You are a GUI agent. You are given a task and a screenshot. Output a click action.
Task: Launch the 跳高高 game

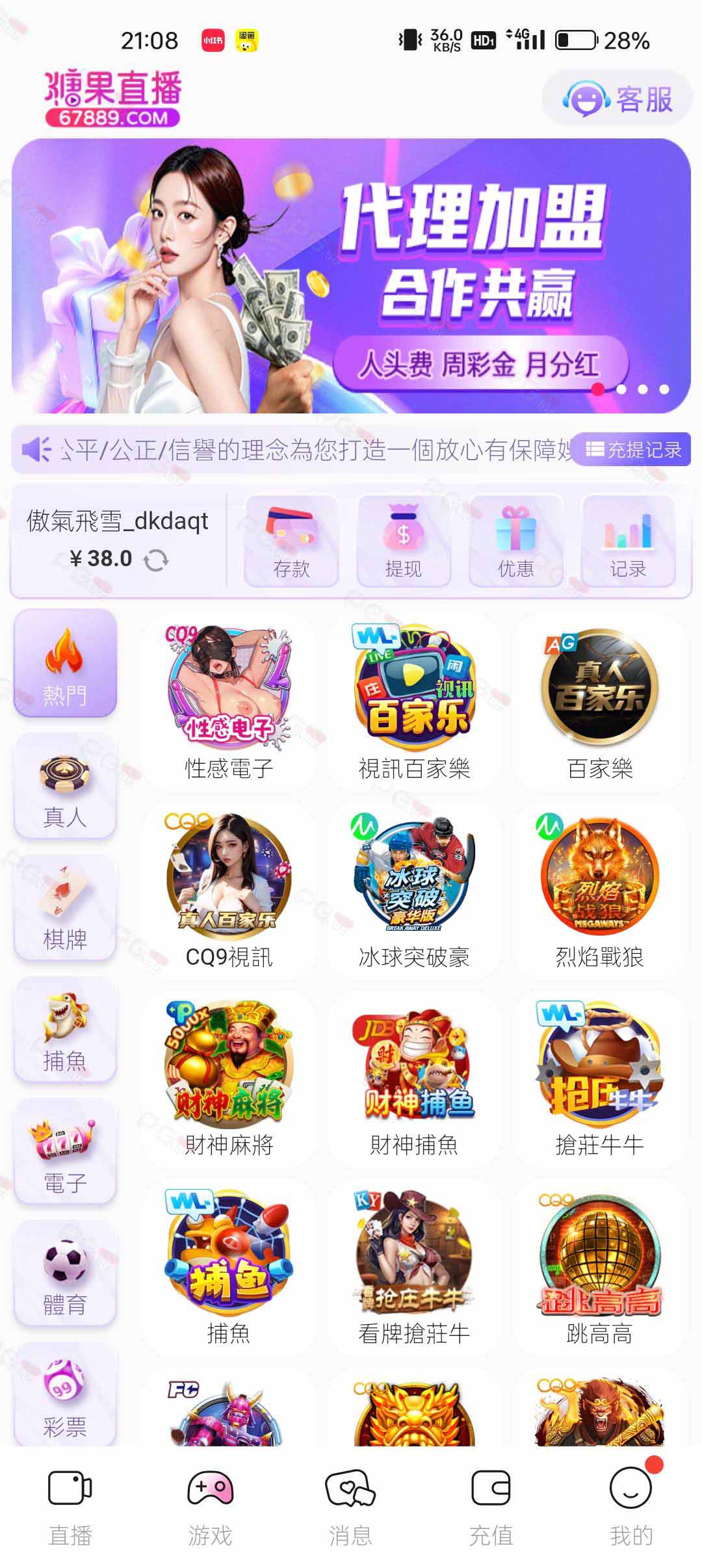coord(599,1266)
